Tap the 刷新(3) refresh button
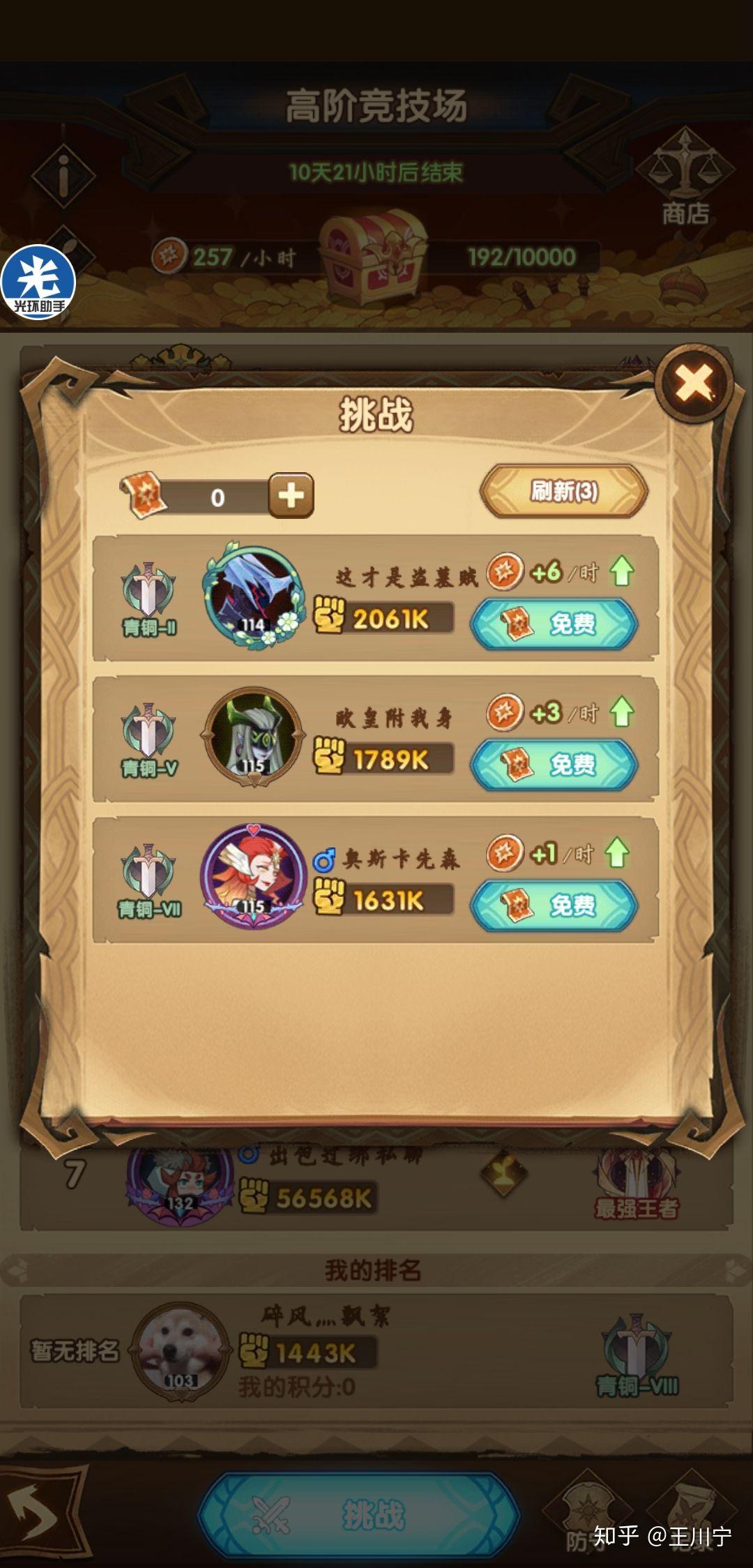 pos(564,491)
